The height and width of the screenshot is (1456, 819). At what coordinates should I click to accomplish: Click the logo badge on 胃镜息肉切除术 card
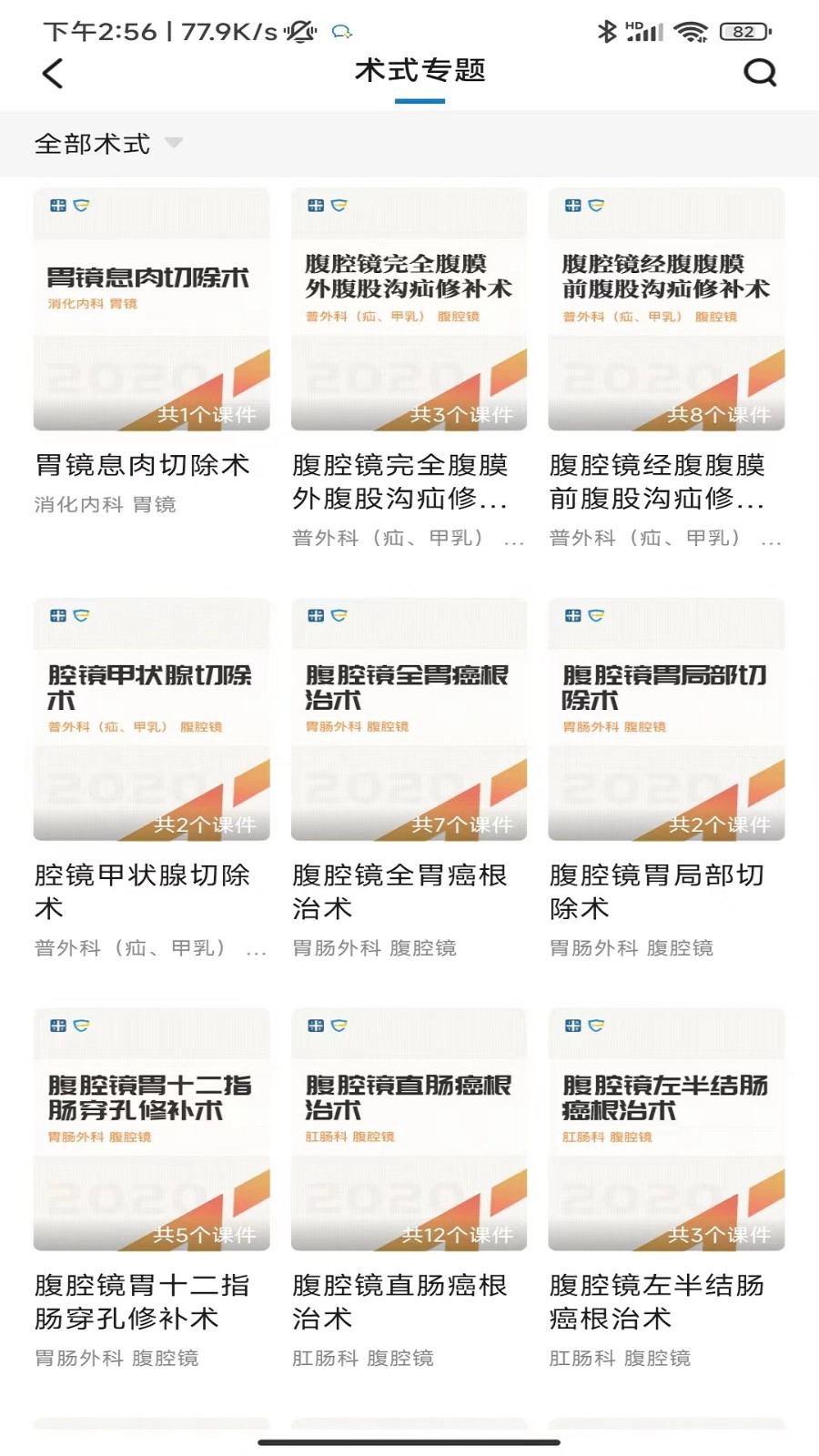click(x=57, y=206)
